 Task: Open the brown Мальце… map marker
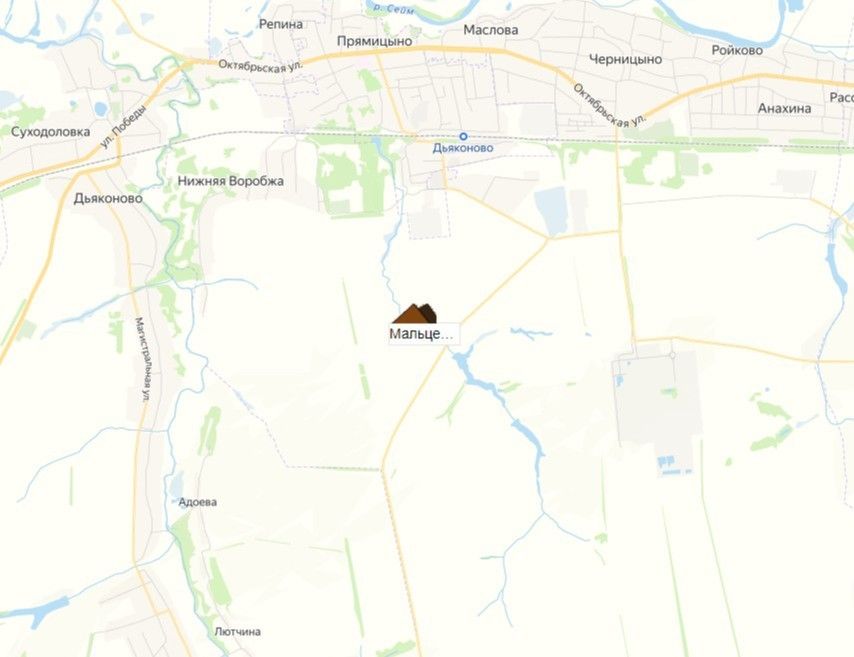click(414, 314)
